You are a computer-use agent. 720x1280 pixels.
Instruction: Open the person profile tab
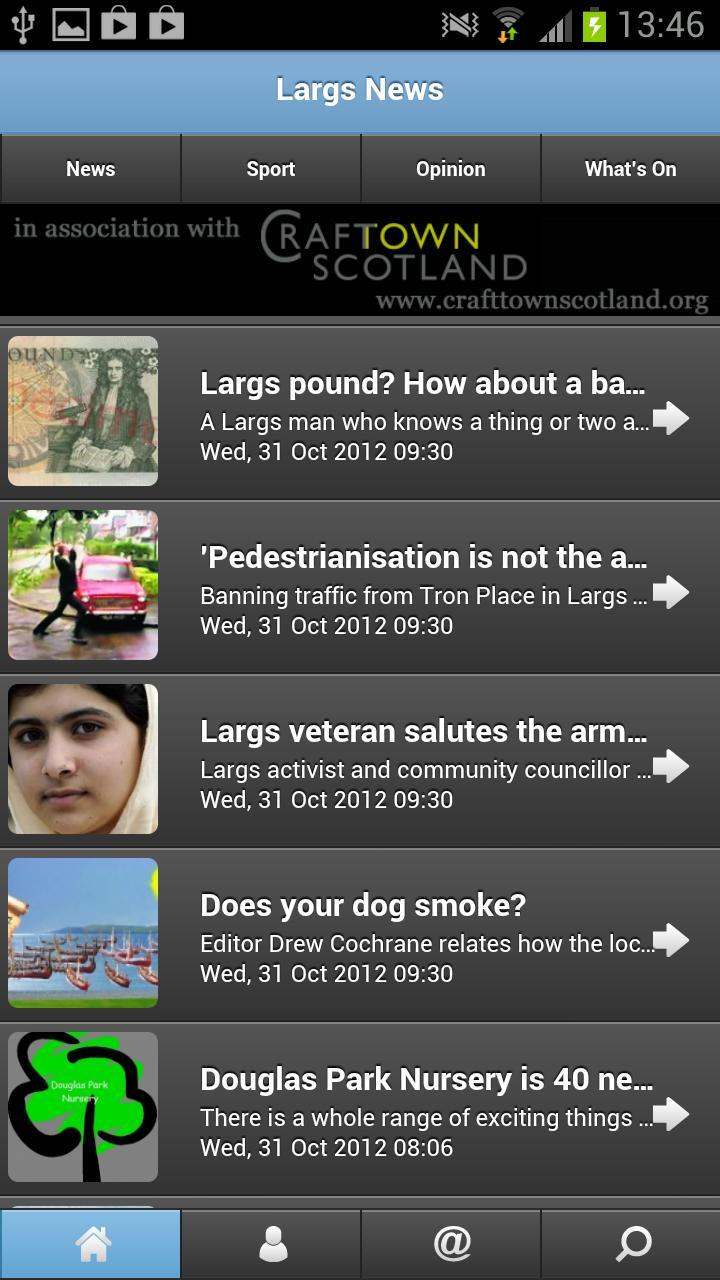[271, 1244]
